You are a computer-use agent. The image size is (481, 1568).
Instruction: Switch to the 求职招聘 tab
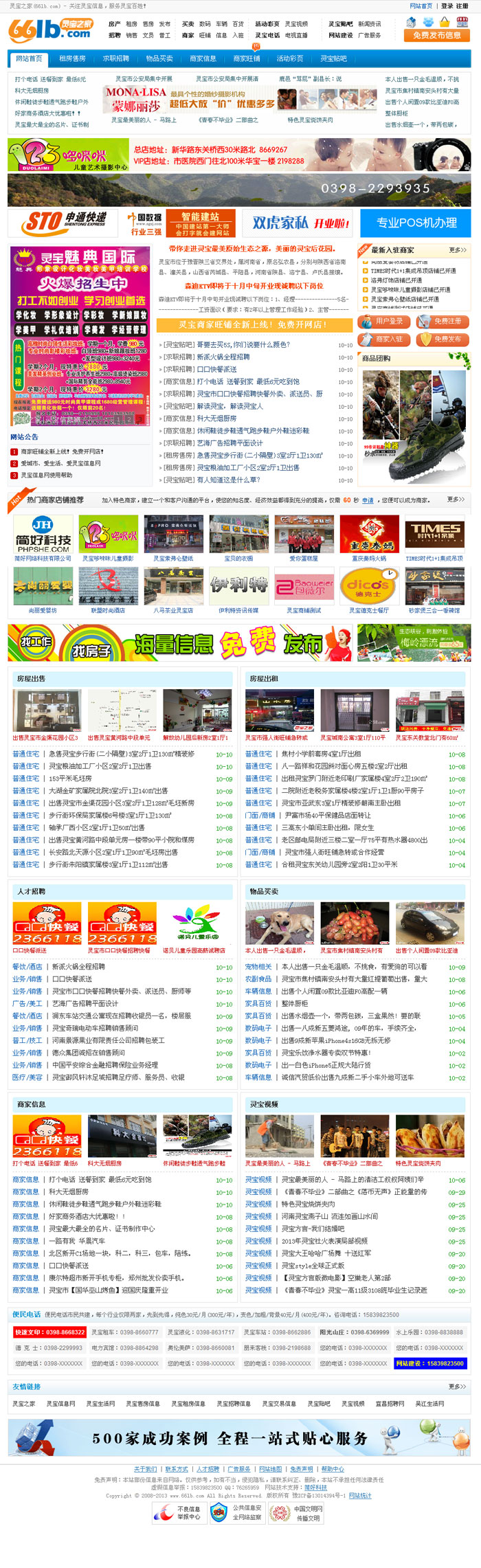(x=116, y=59)
